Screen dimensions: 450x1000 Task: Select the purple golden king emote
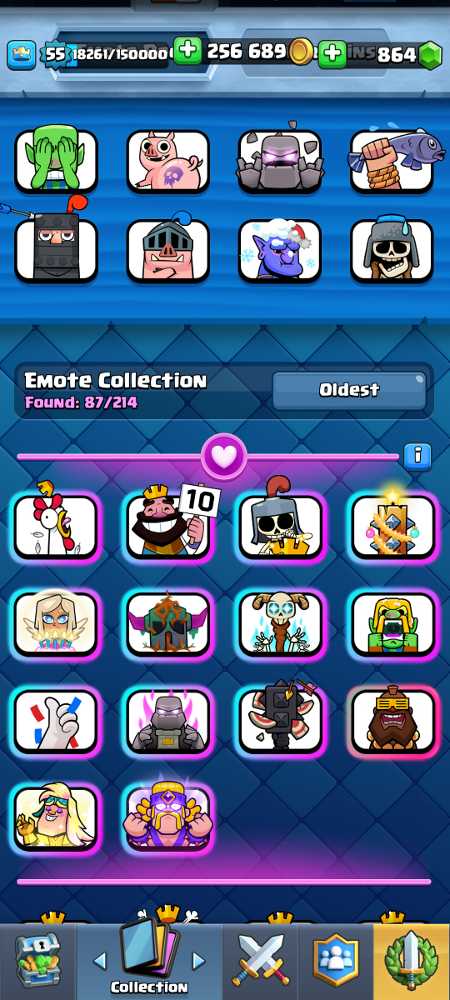(168, 818)
